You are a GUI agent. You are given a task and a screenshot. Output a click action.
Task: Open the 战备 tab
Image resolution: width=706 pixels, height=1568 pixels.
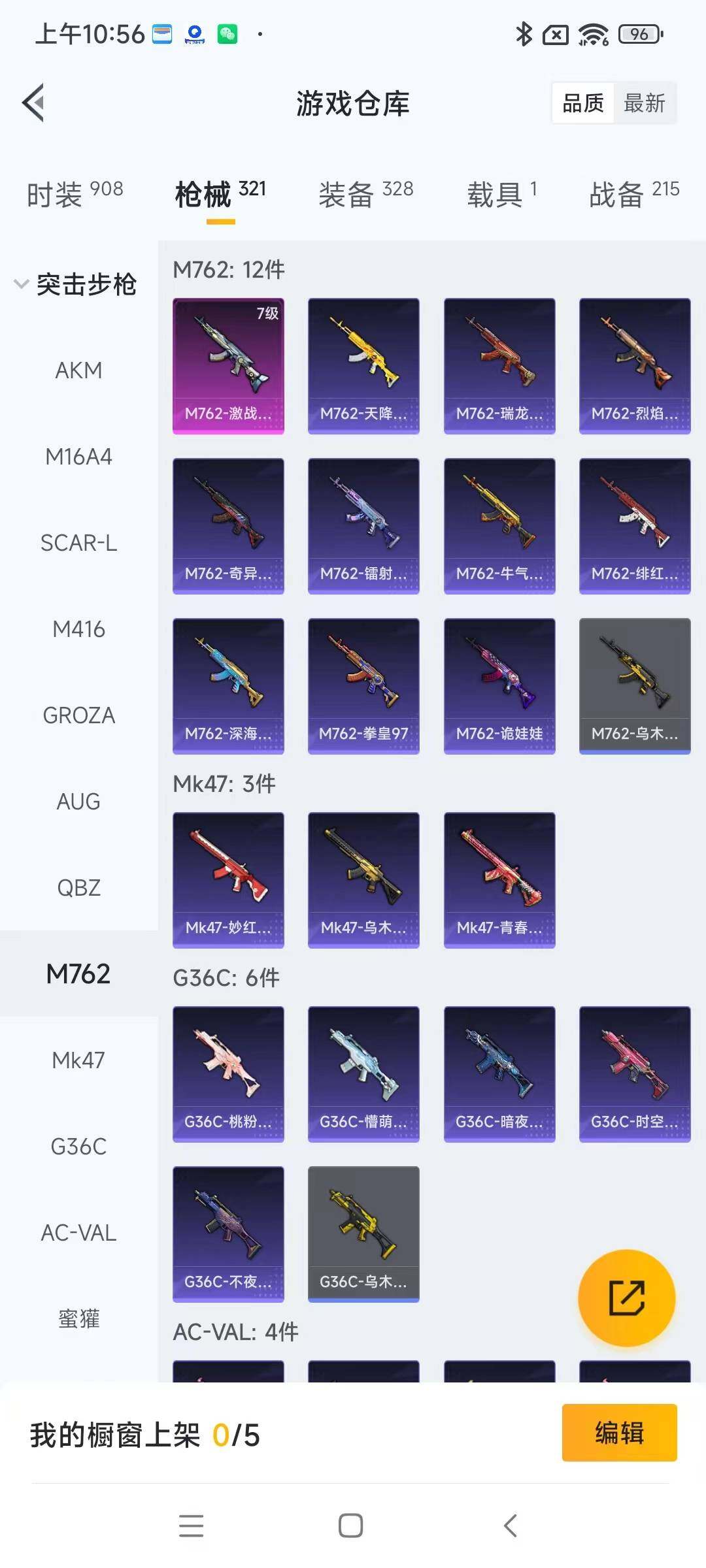pos(633,194)
